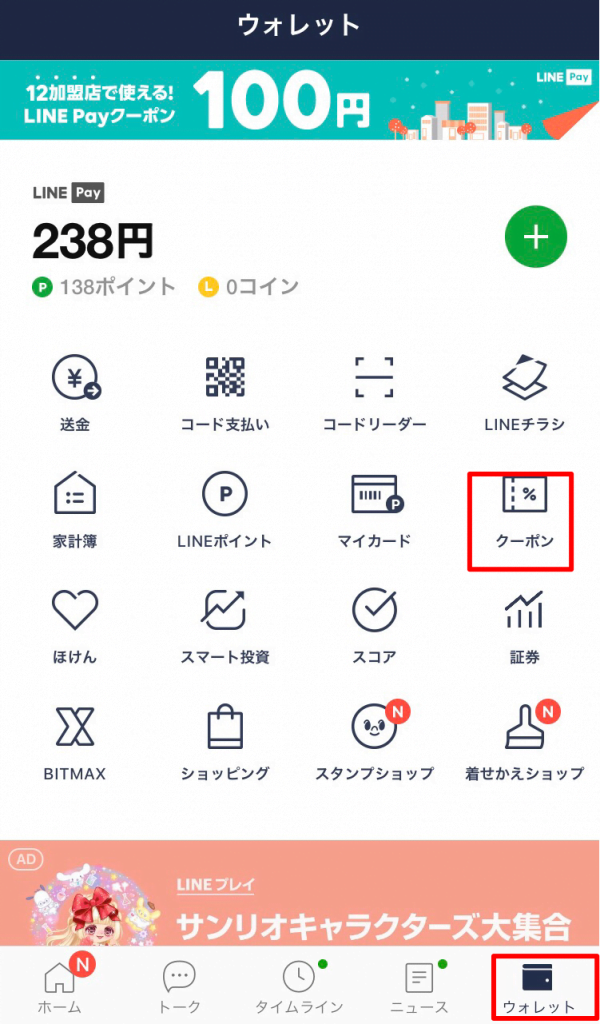View LINEポイント

tap(225, 510)
